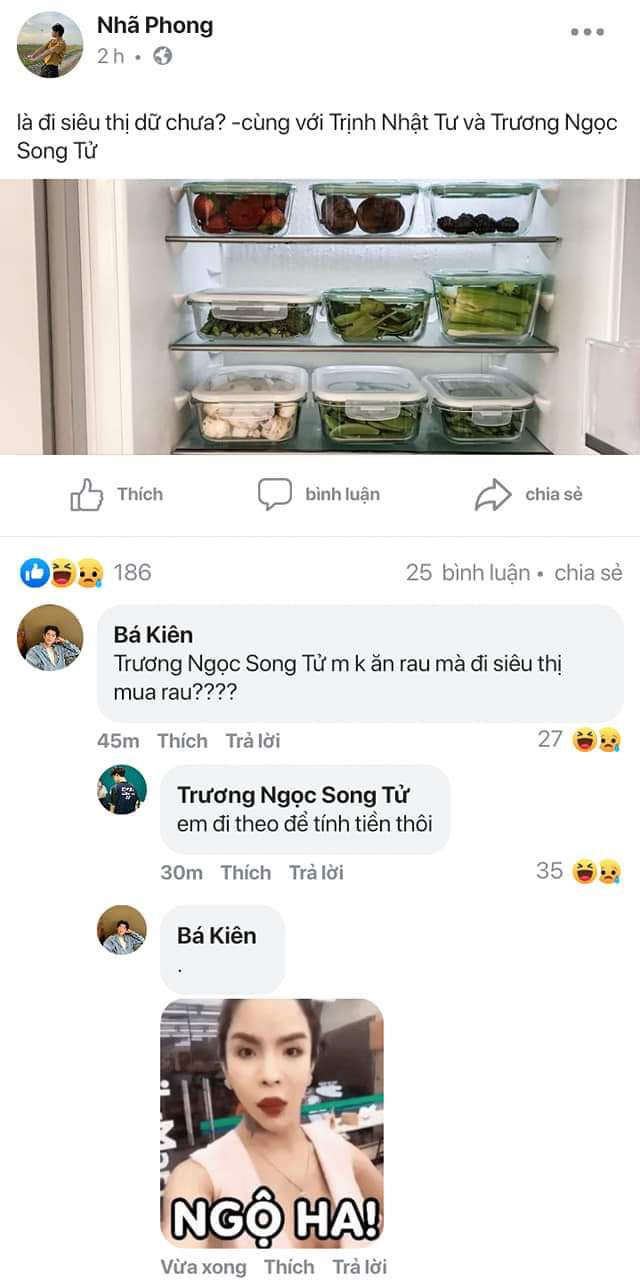The image size is (640, 1288).
Task: Share the post via chia sẻ
Action: click(528, 494)
